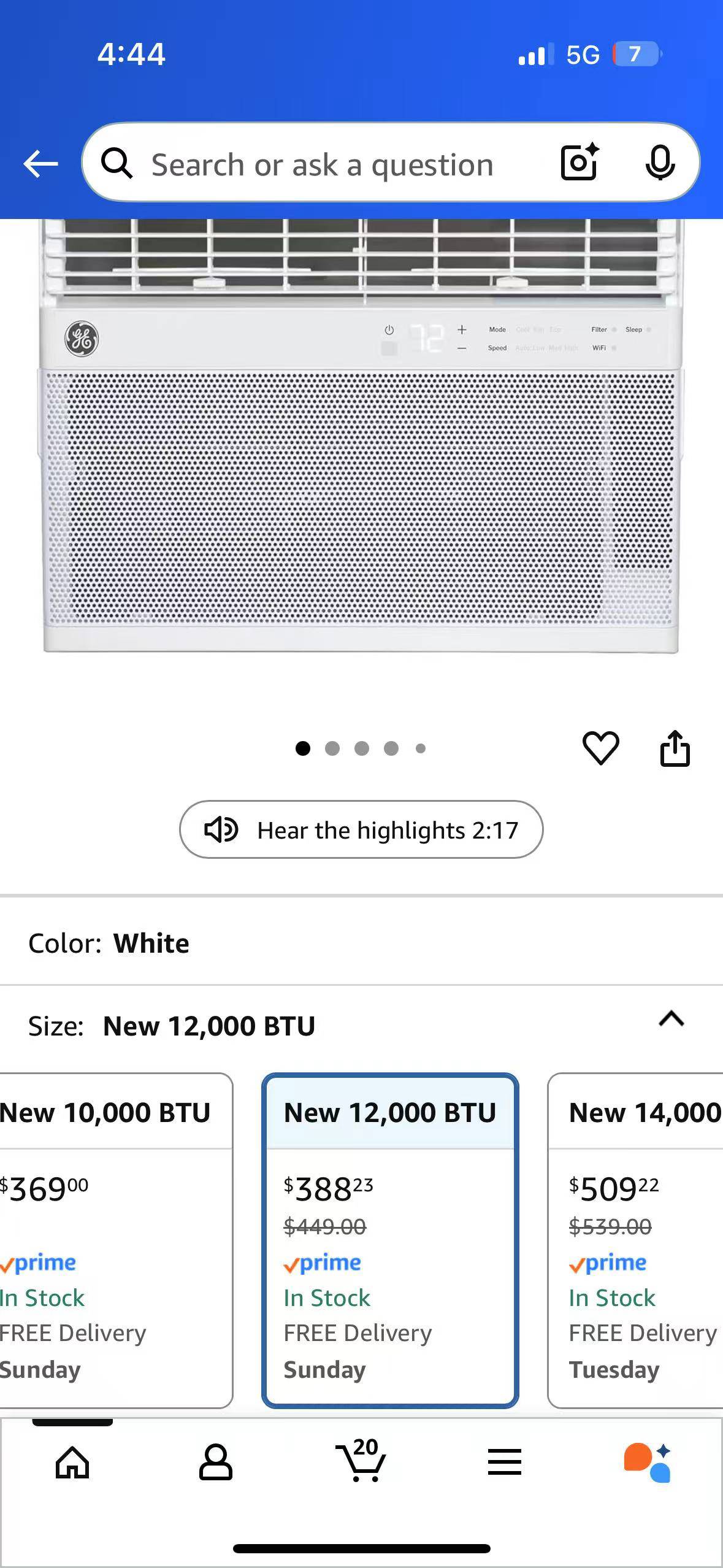The image size is (723, 1568).
Task: Open the search or ask field
Action: click(322, 165)
